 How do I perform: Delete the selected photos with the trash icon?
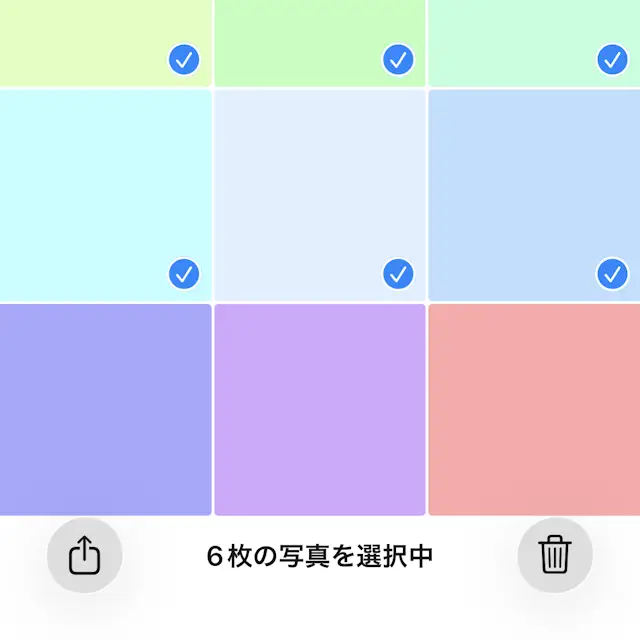(555, 555)
